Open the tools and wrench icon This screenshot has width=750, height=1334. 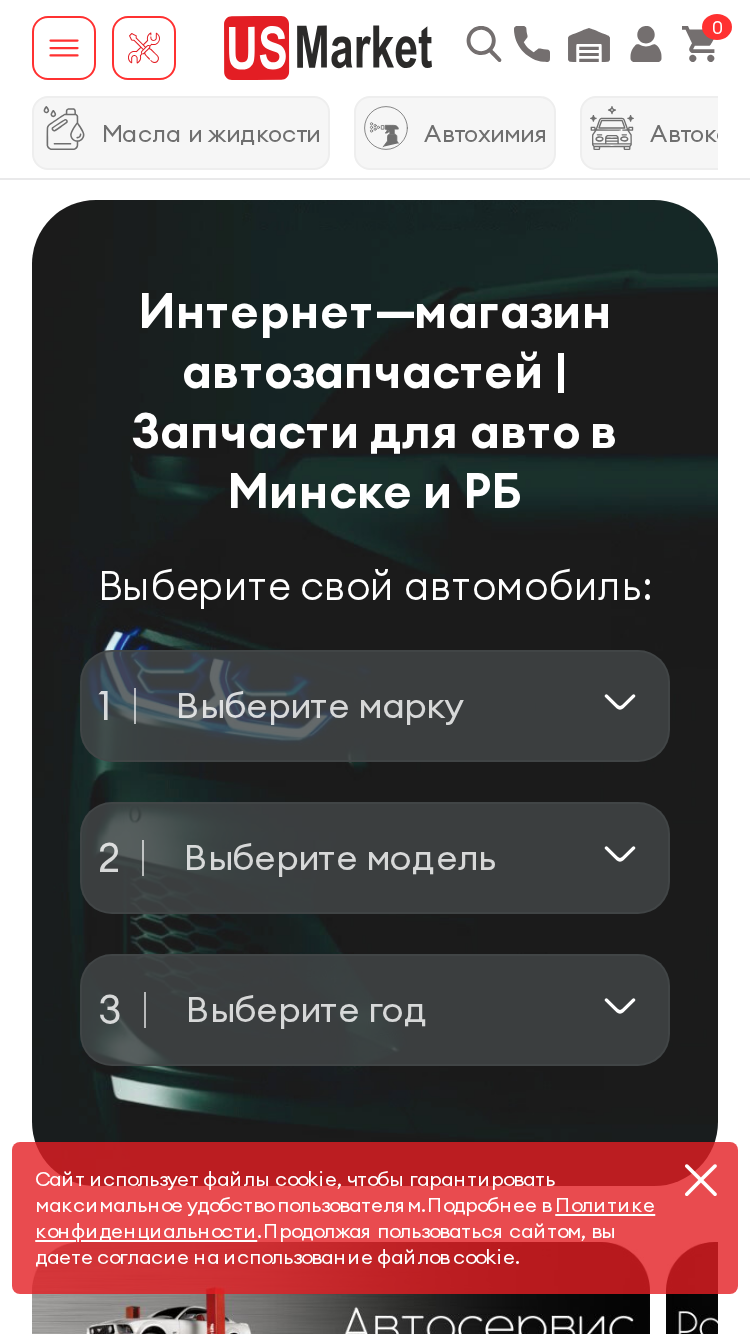pos(144,48)
